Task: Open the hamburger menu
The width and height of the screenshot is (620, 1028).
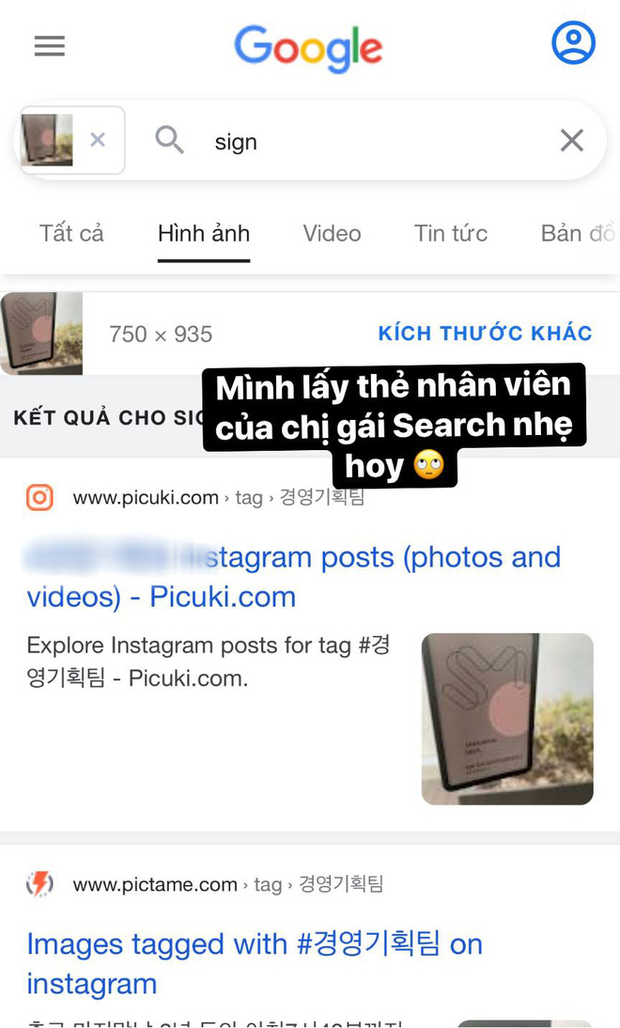Action: pyautogui.click(x=49, y=46)
